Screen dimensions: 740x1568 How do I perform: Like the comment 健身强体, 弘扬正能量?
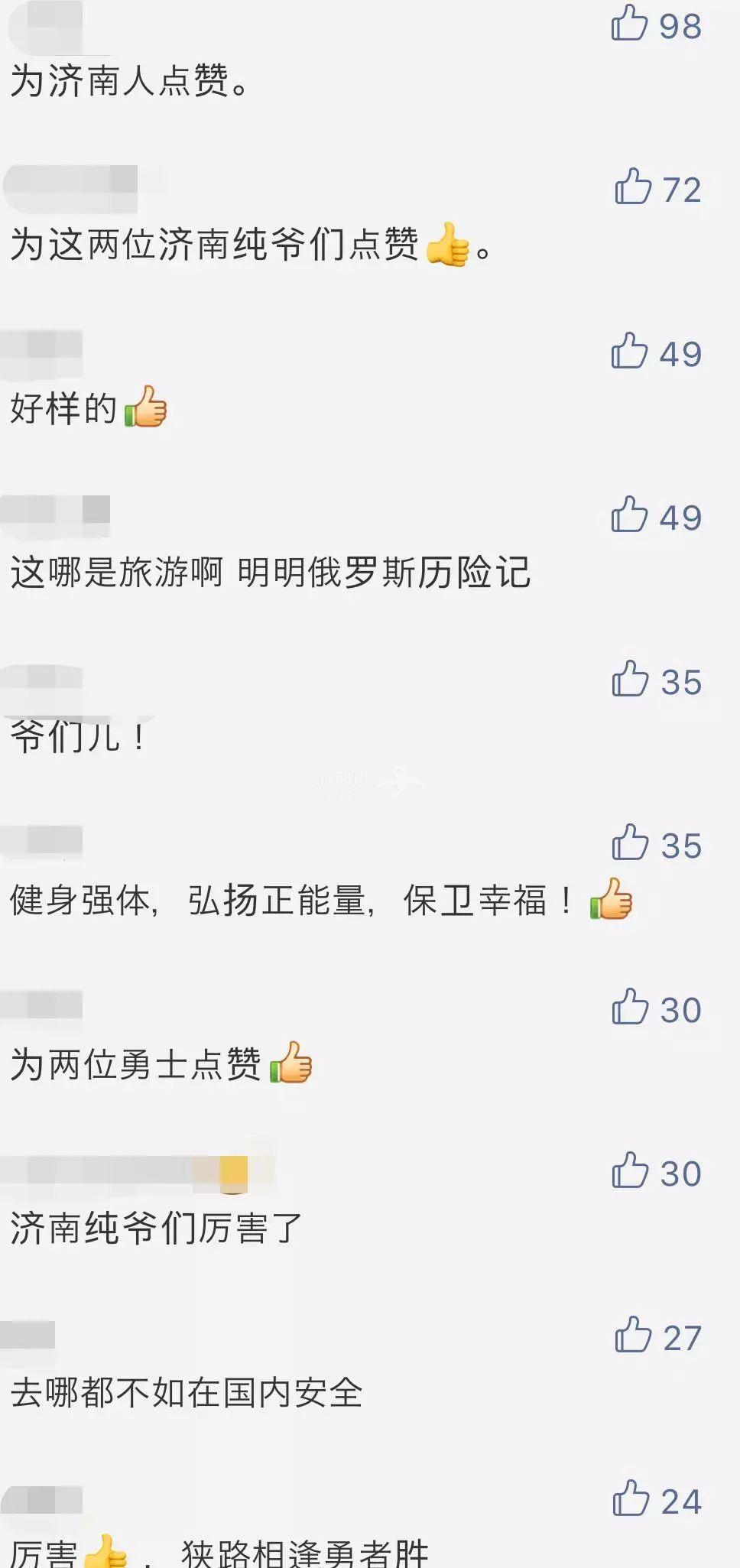point(631,843)
